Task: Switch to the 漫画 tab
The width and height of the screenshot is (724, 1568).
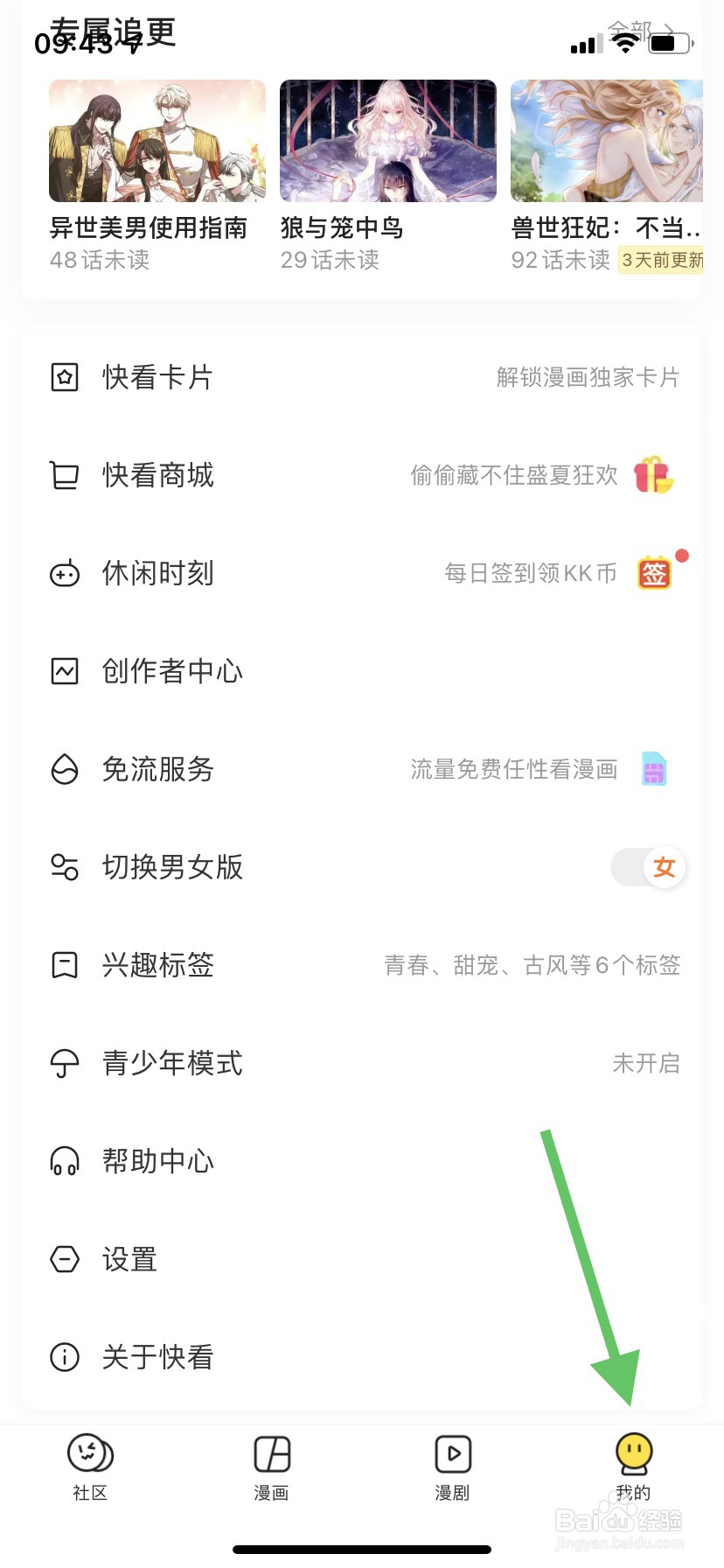Action: (x=271, y=1467)
